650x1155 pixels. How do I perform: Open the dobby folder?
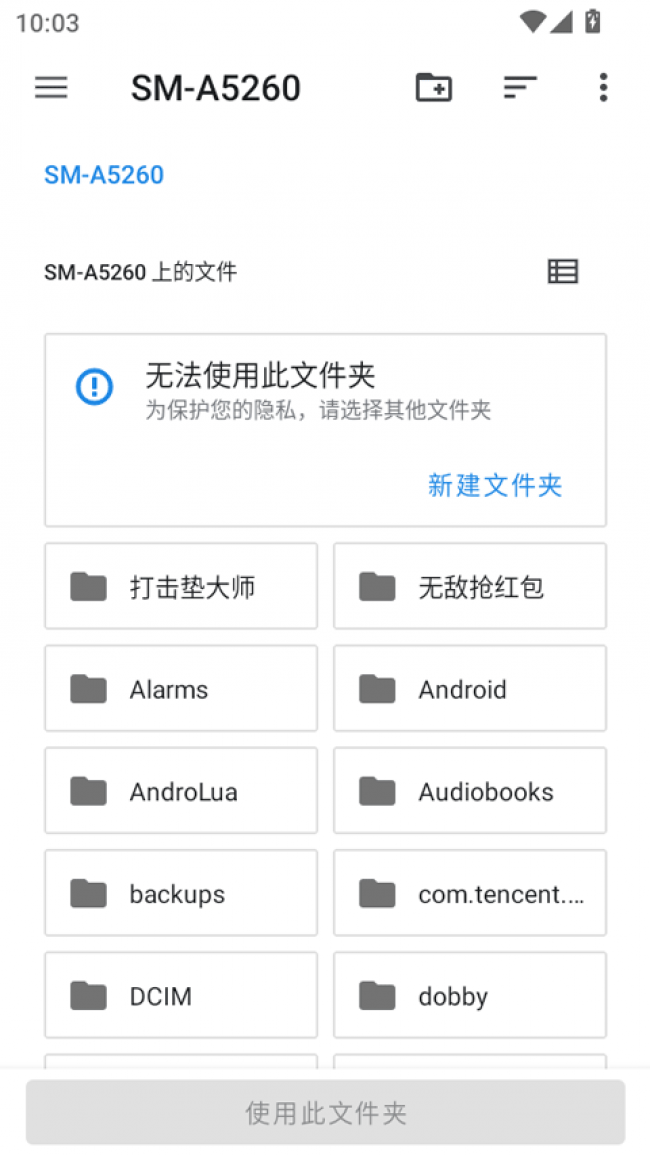point(470,996)
